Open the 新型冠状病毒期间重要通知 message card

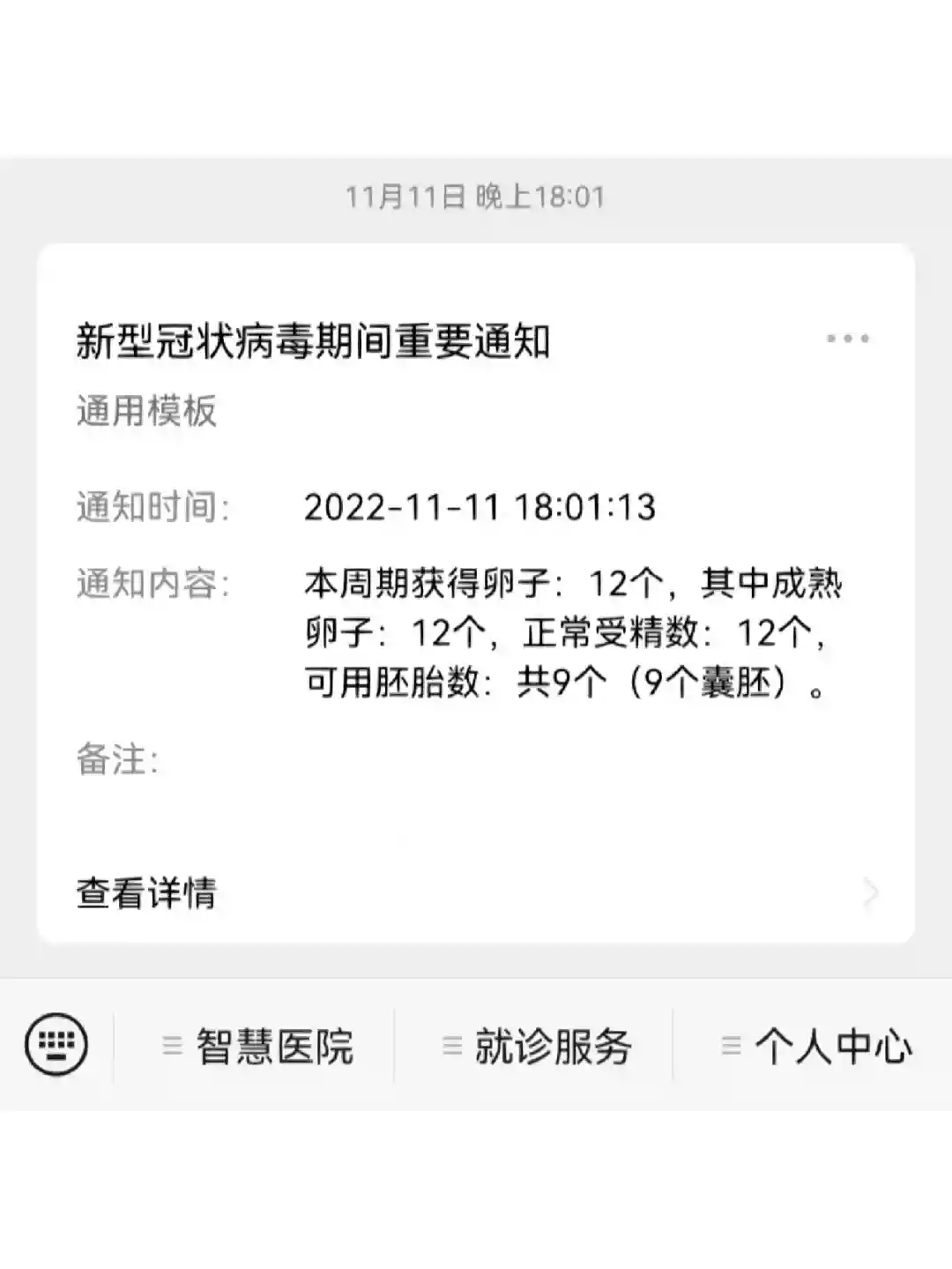[314, 342]
